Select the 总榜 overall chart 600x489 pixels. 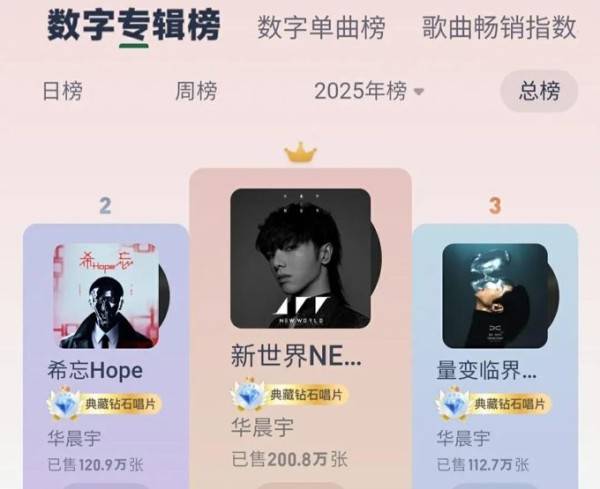[x=539, y=91]
